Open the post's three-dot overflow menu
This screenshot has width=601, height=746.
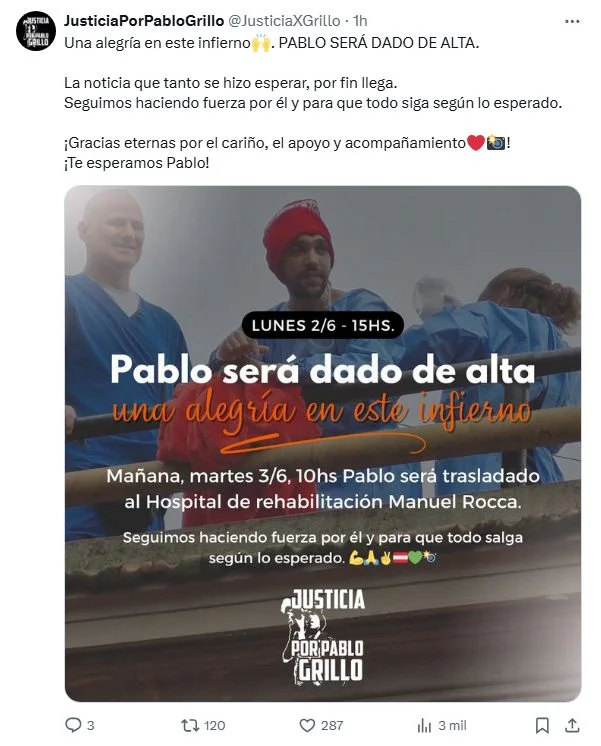click(x=570, y=20)
